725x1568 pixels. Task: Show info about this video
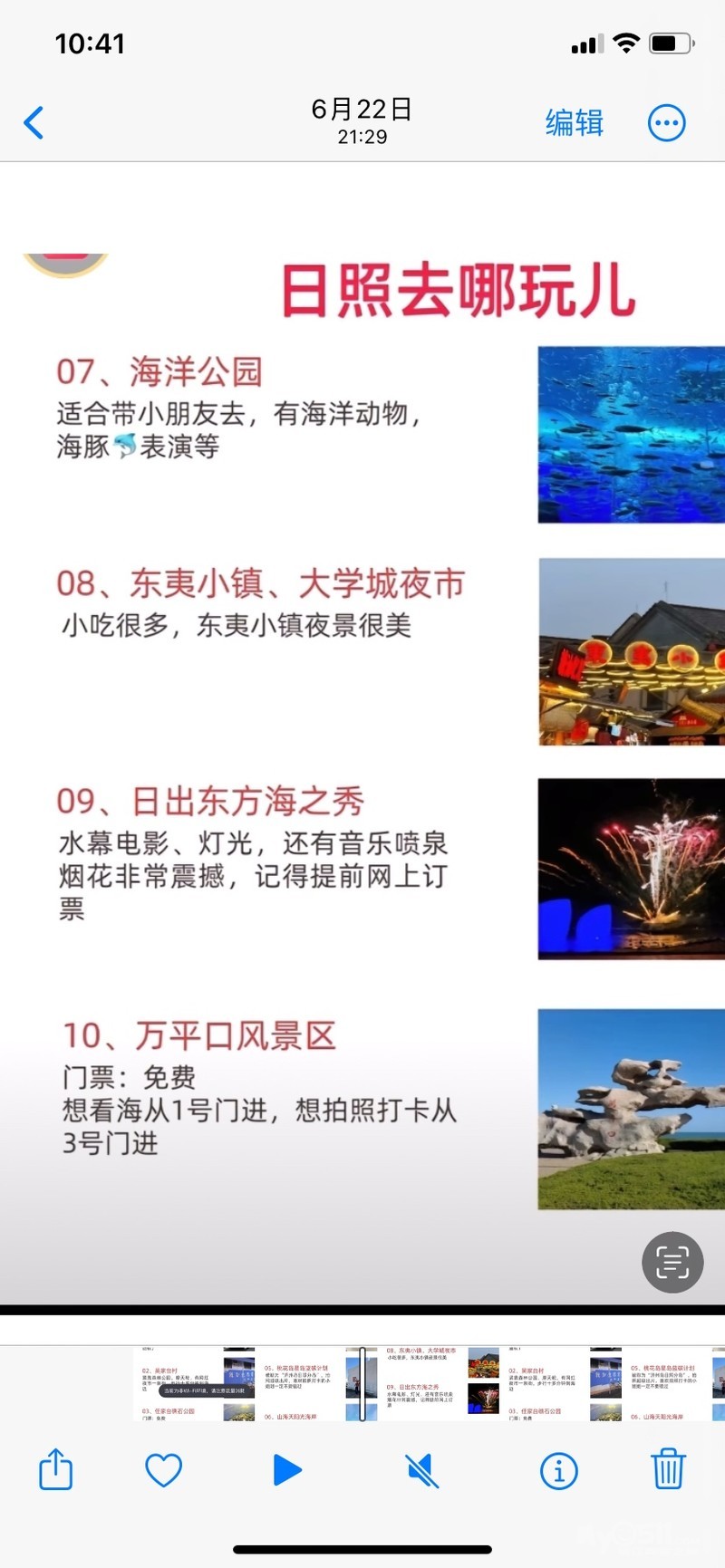pyautogui.click(x=558, y=1471)
